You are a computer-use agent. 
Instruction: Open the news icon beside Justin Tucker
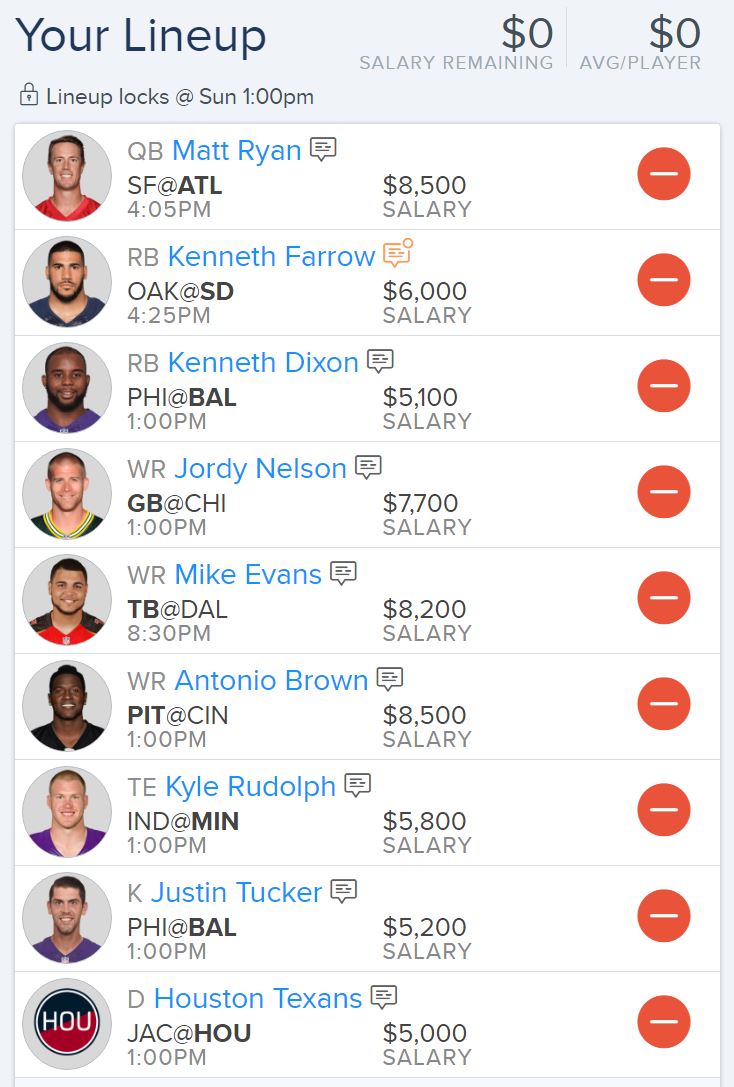click(x=343, y=892)
